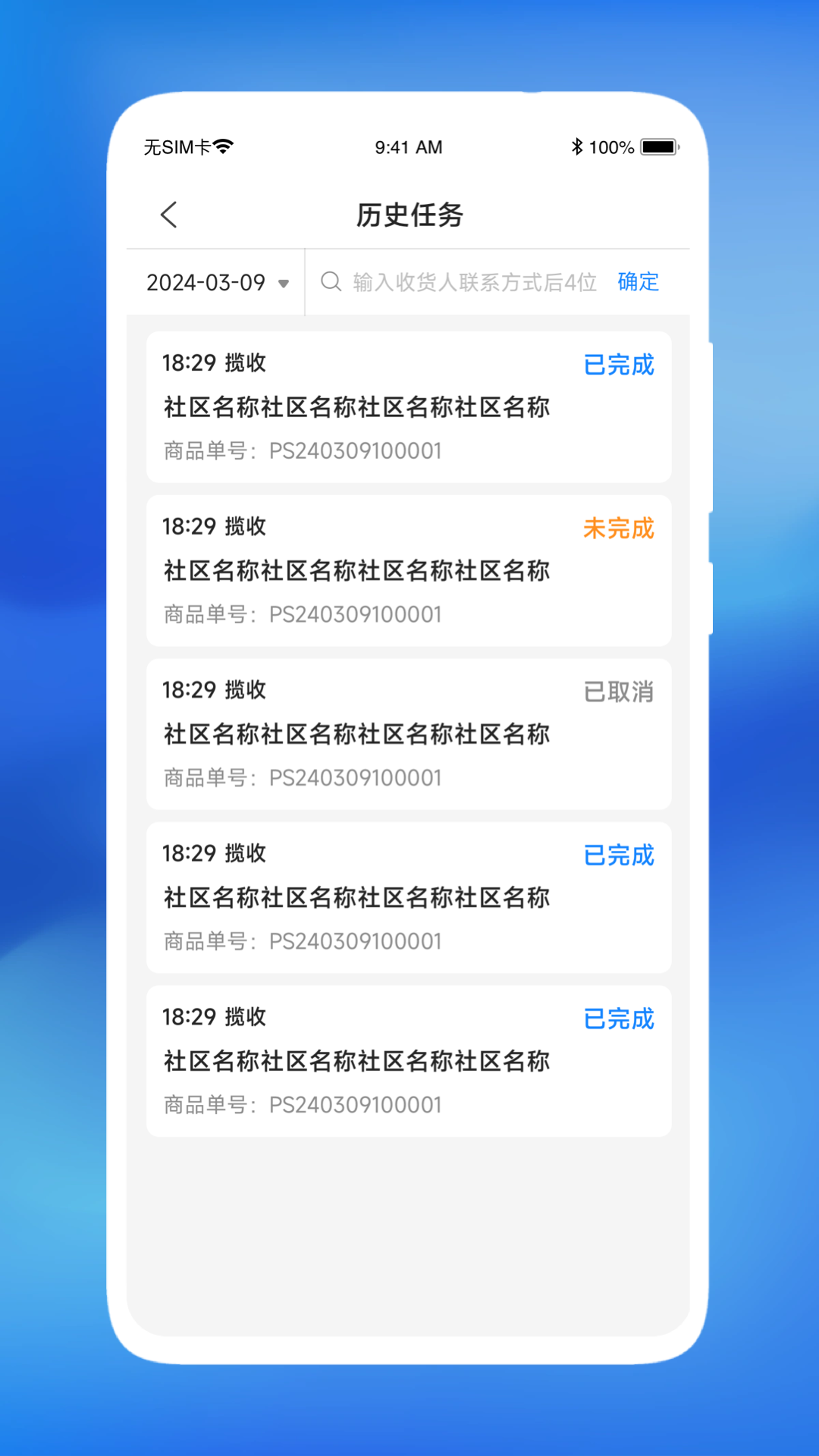Select the 未完成 status label
The image size is (819, 1456).
(x=619, y=529)
